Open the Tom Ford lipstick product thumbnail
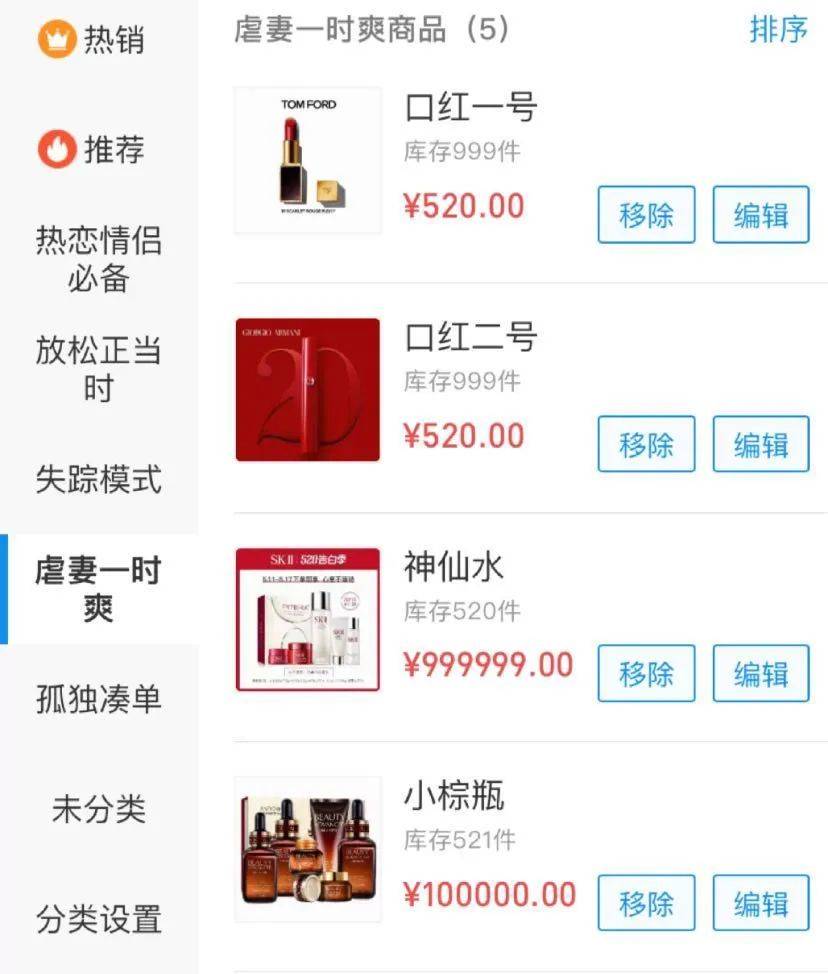Viewport: 828px width, 974px height. click(x=306, y=159)
